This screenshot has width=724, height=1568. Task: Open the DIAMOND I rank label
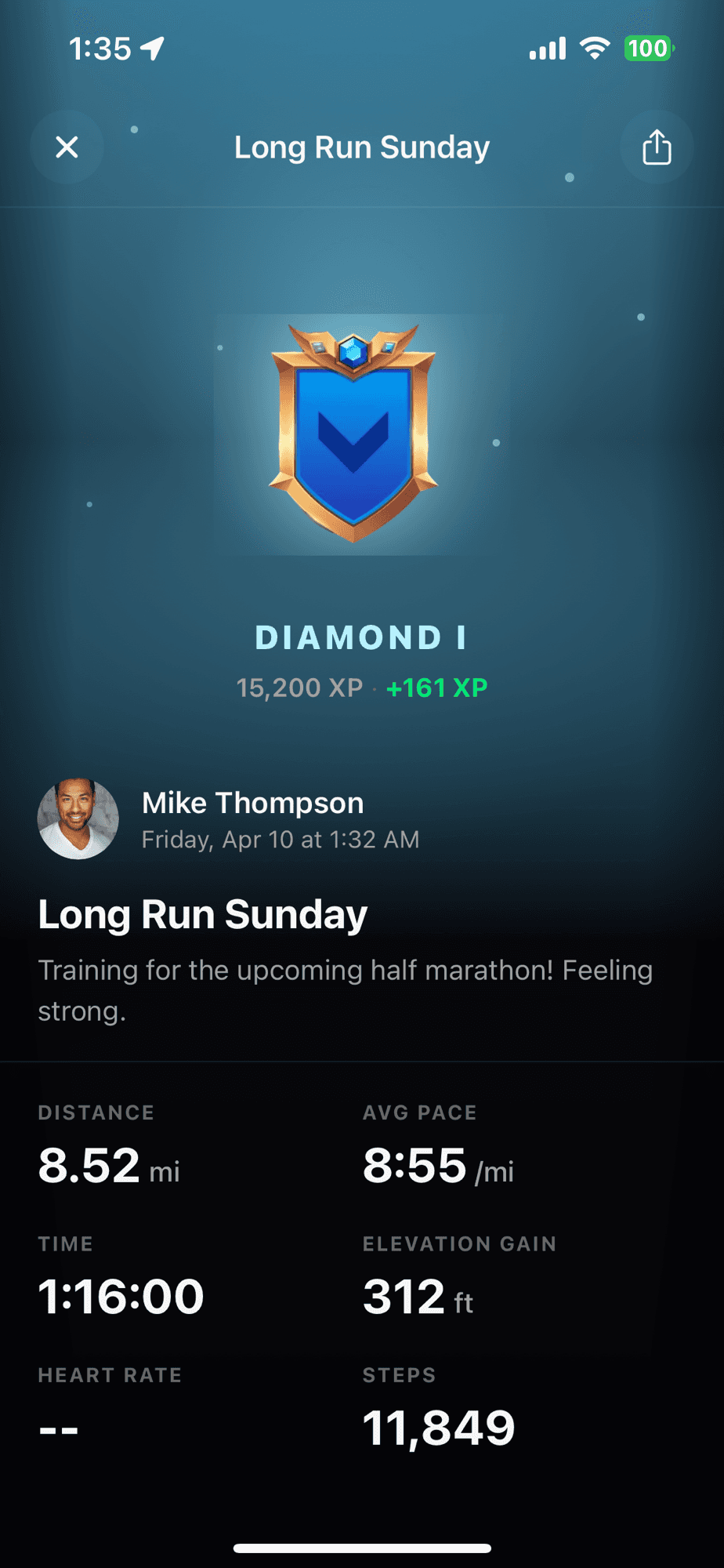coord(360,637)
